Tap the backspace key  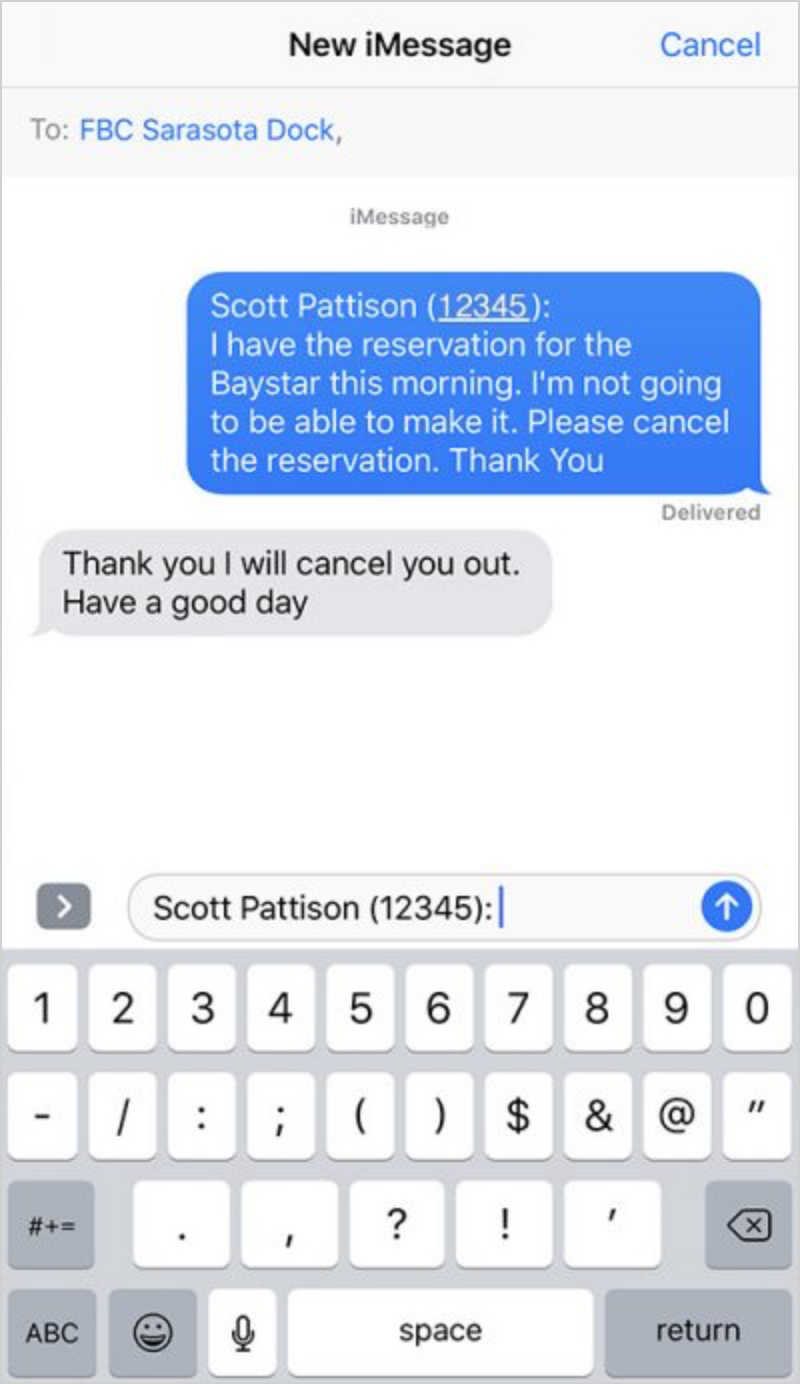pyautogui.click(x=750, y=1225)
